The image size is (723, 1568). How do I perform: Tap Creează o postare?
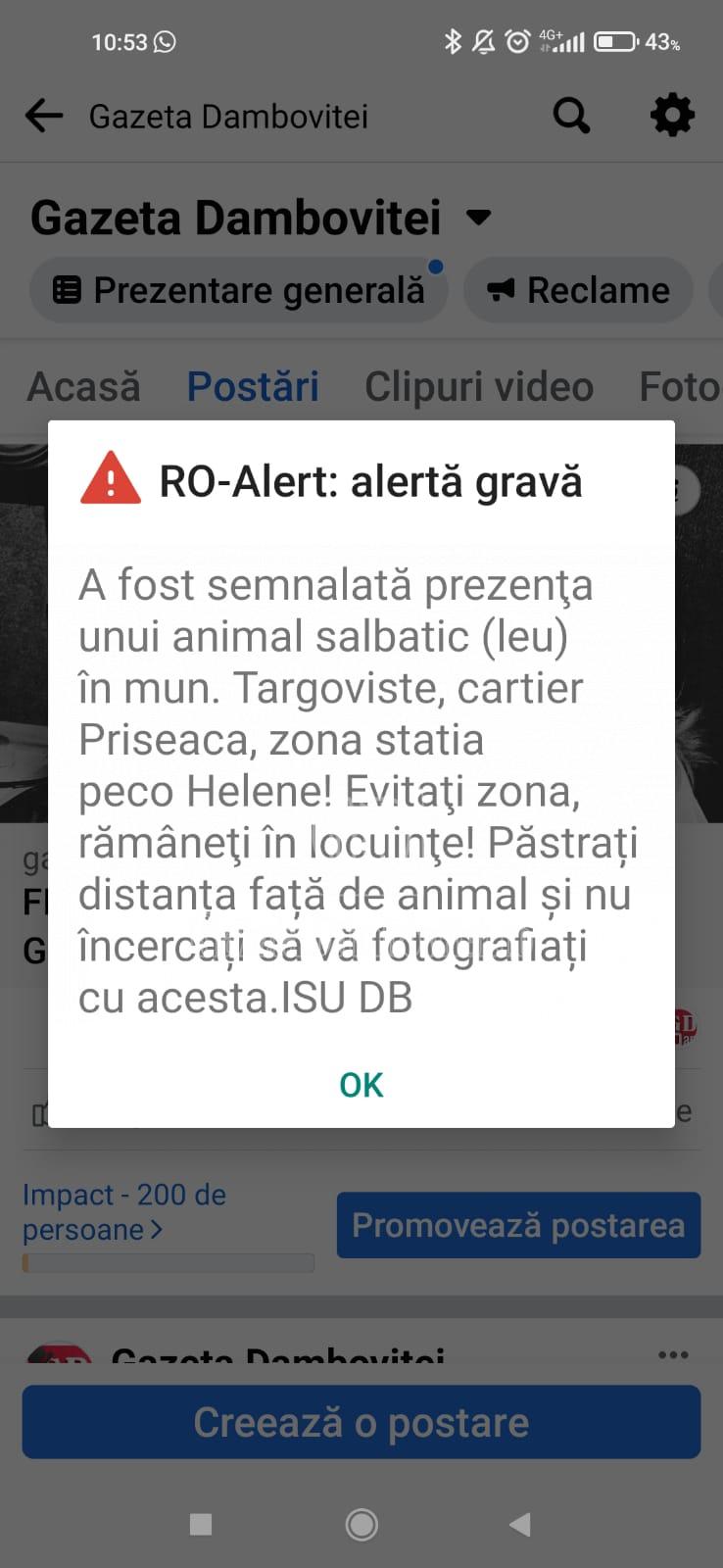[361, 1422]
